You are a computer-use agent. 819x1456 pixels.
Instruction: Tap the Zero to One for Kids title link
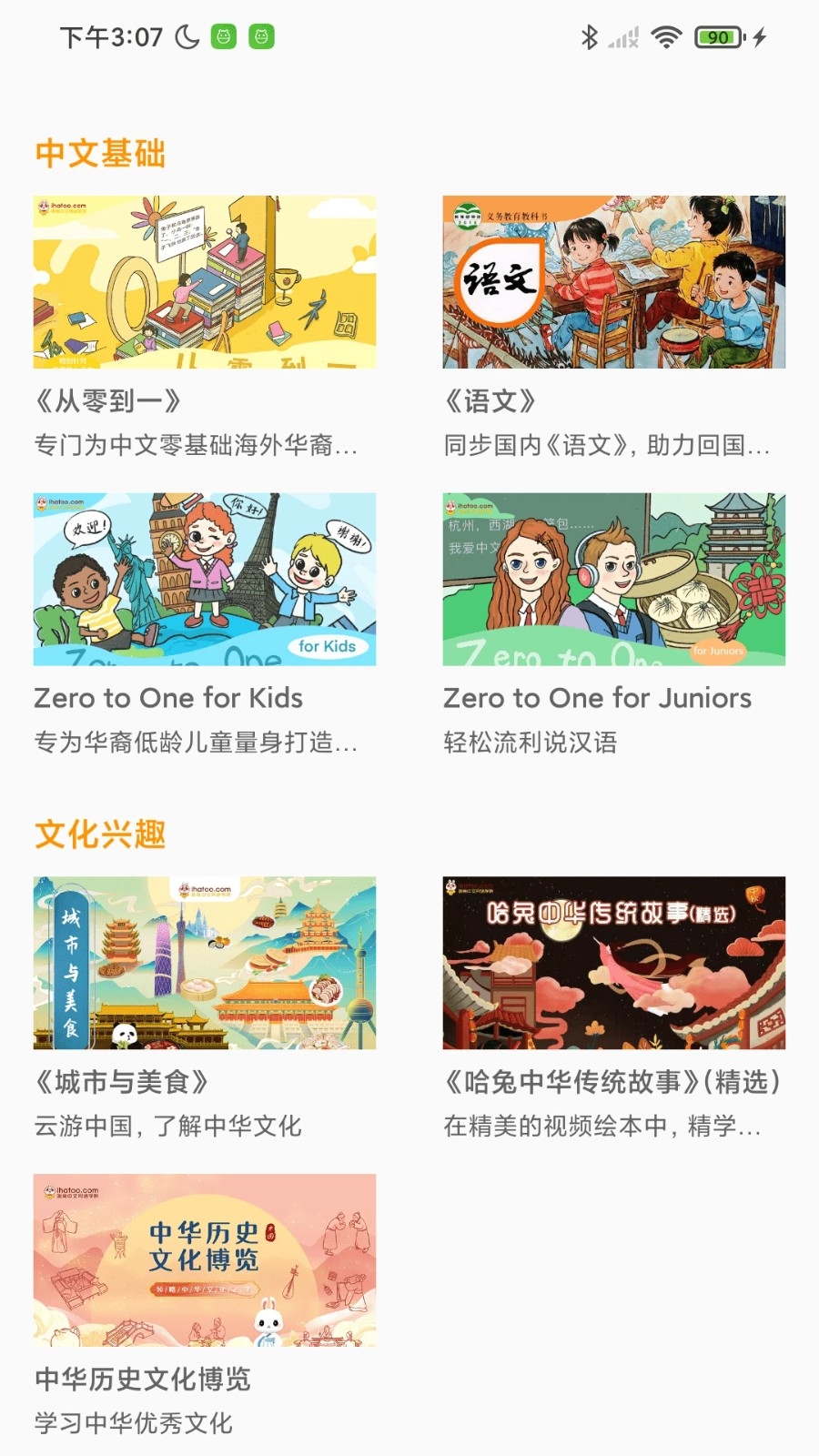167,698
